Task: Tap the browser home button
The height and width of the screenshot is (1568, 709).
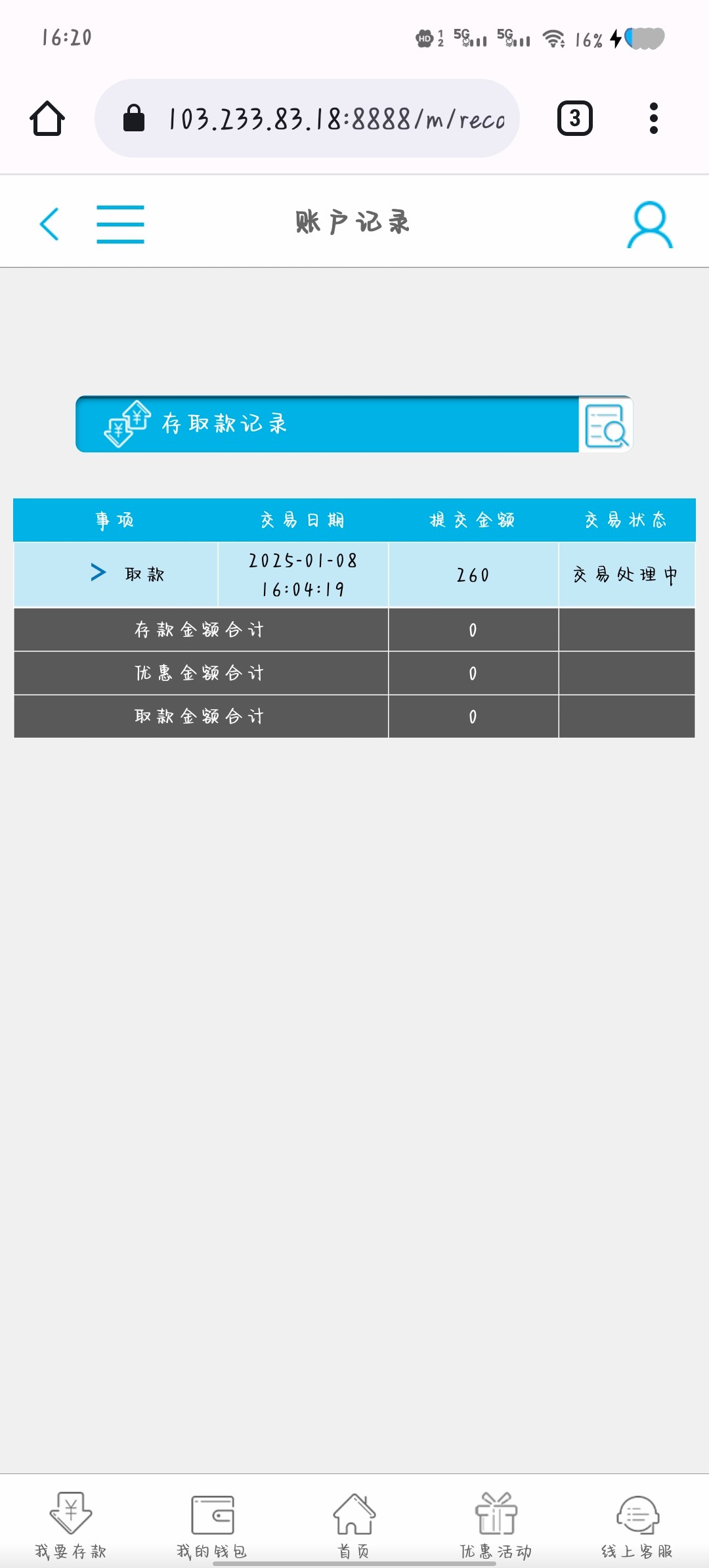Action: 47,118
